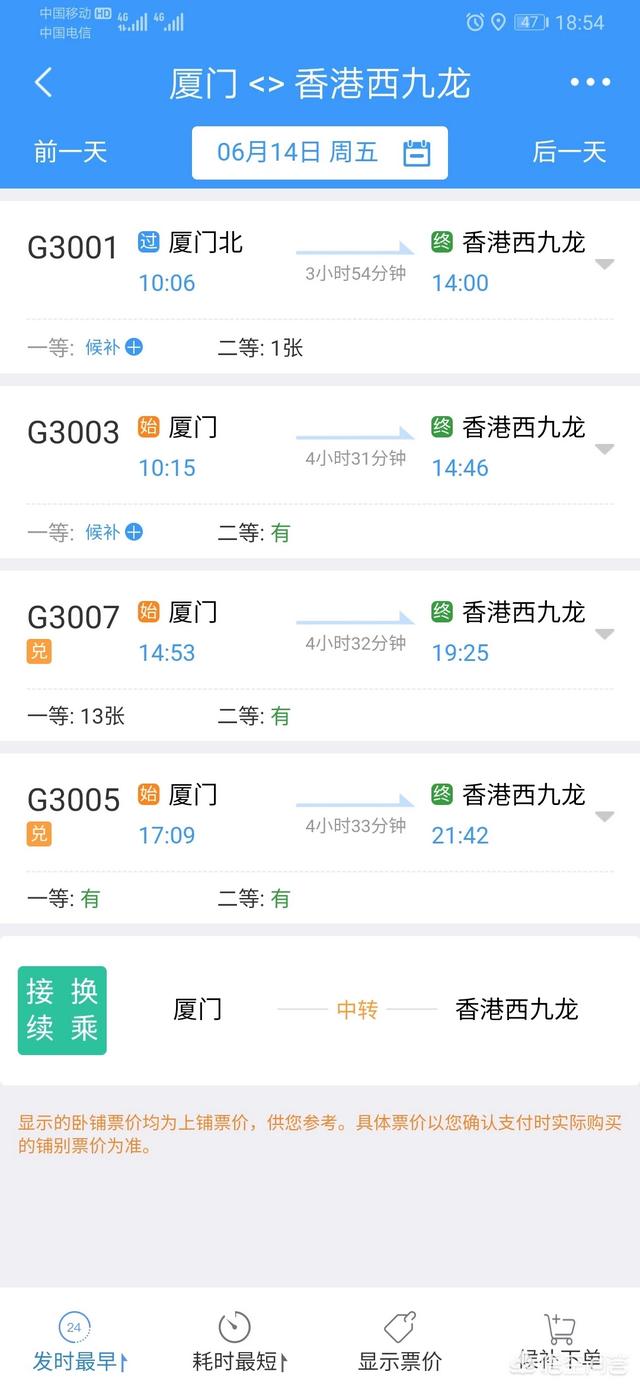Open 候补下单 waitlist order

560,1343
